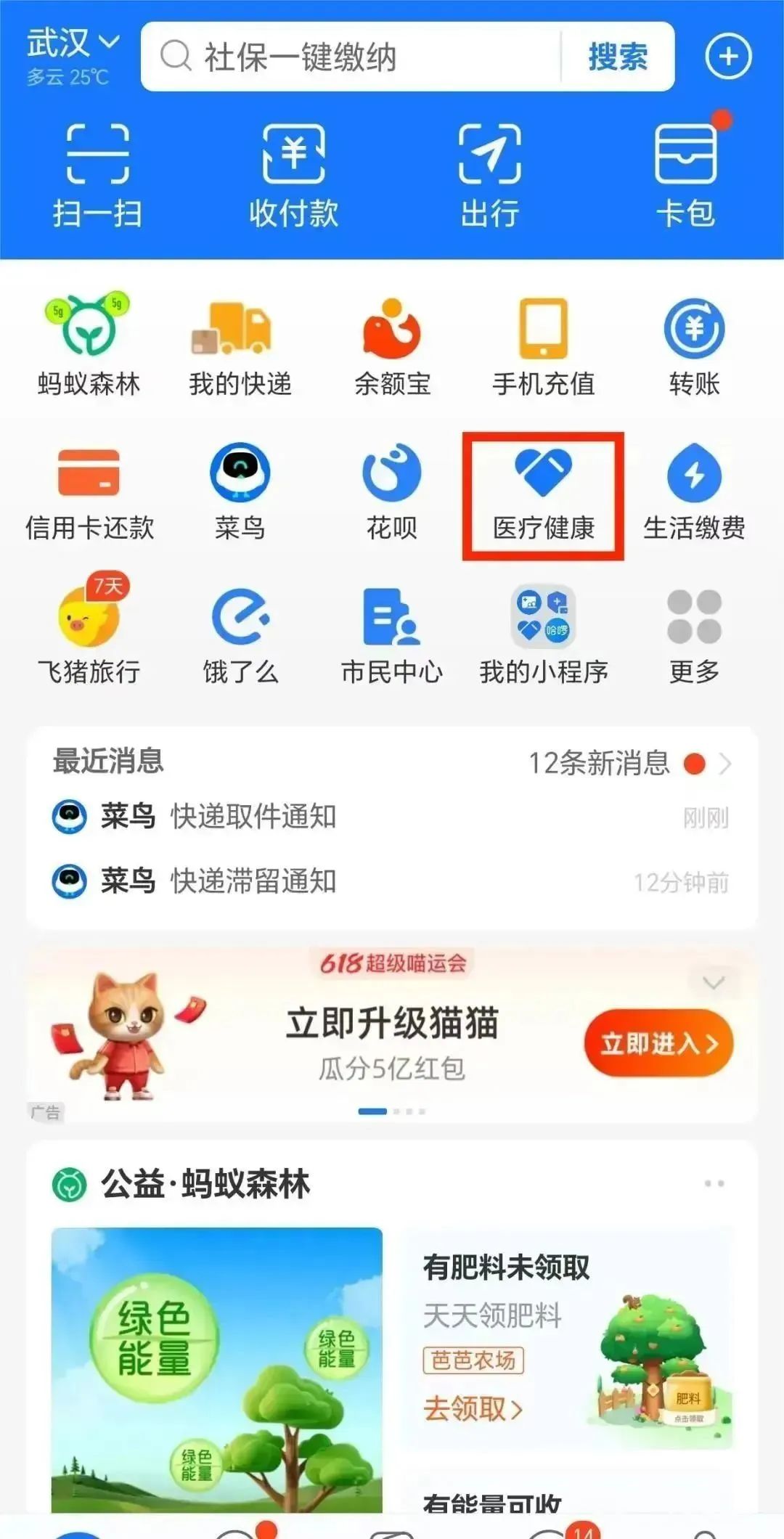Open 扫一扫 scanner

97,174
